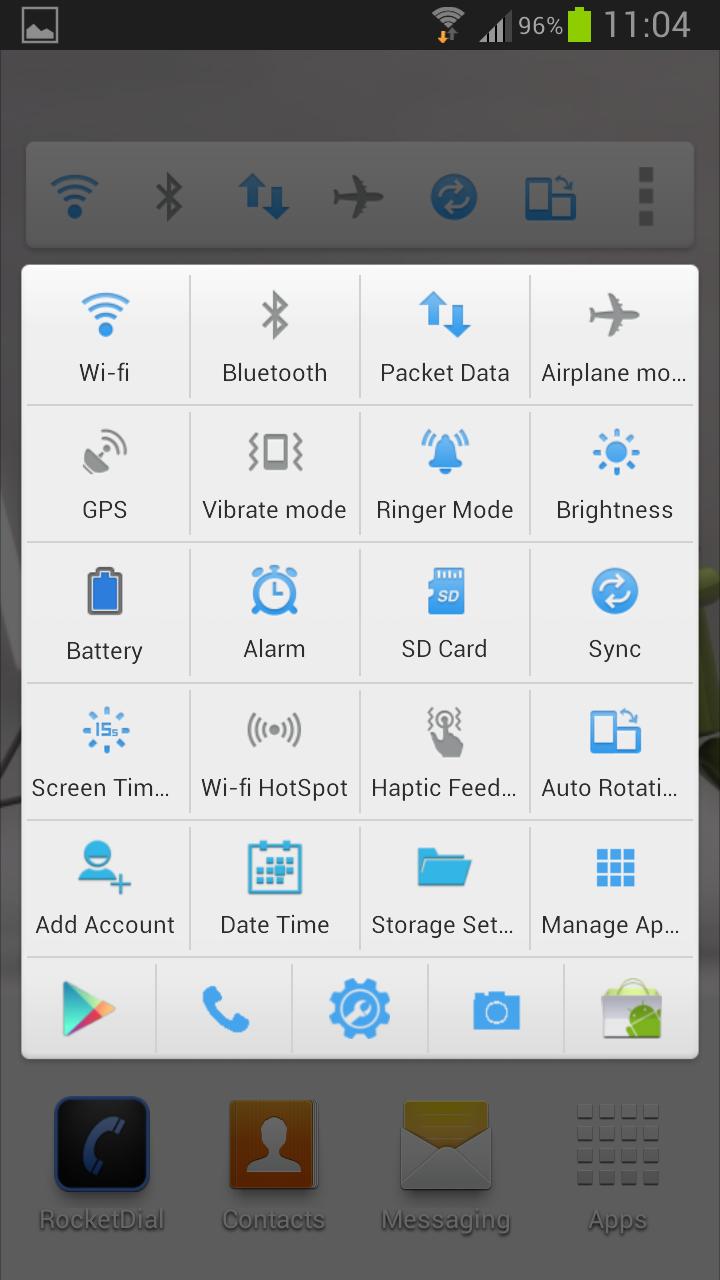The height and width of the screenshot is (1280, 720).
Task: Enable Airplane mode
Action: tap(614, 335)
